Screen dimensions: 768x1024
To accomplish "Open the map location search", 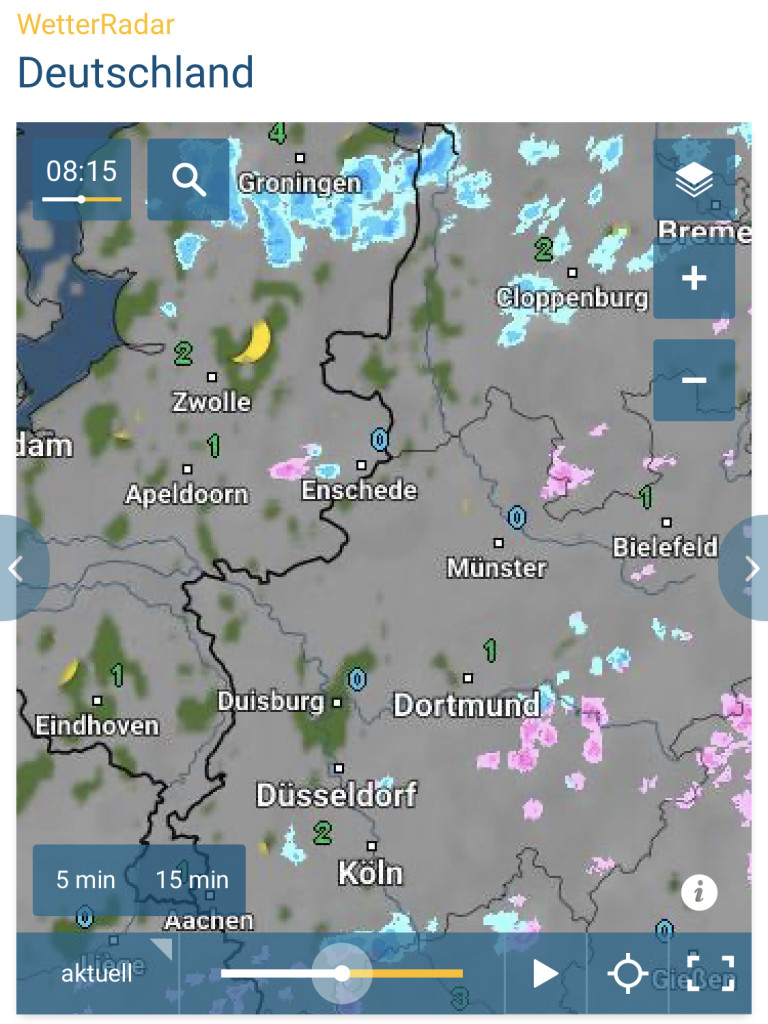I will coord(188,179).
